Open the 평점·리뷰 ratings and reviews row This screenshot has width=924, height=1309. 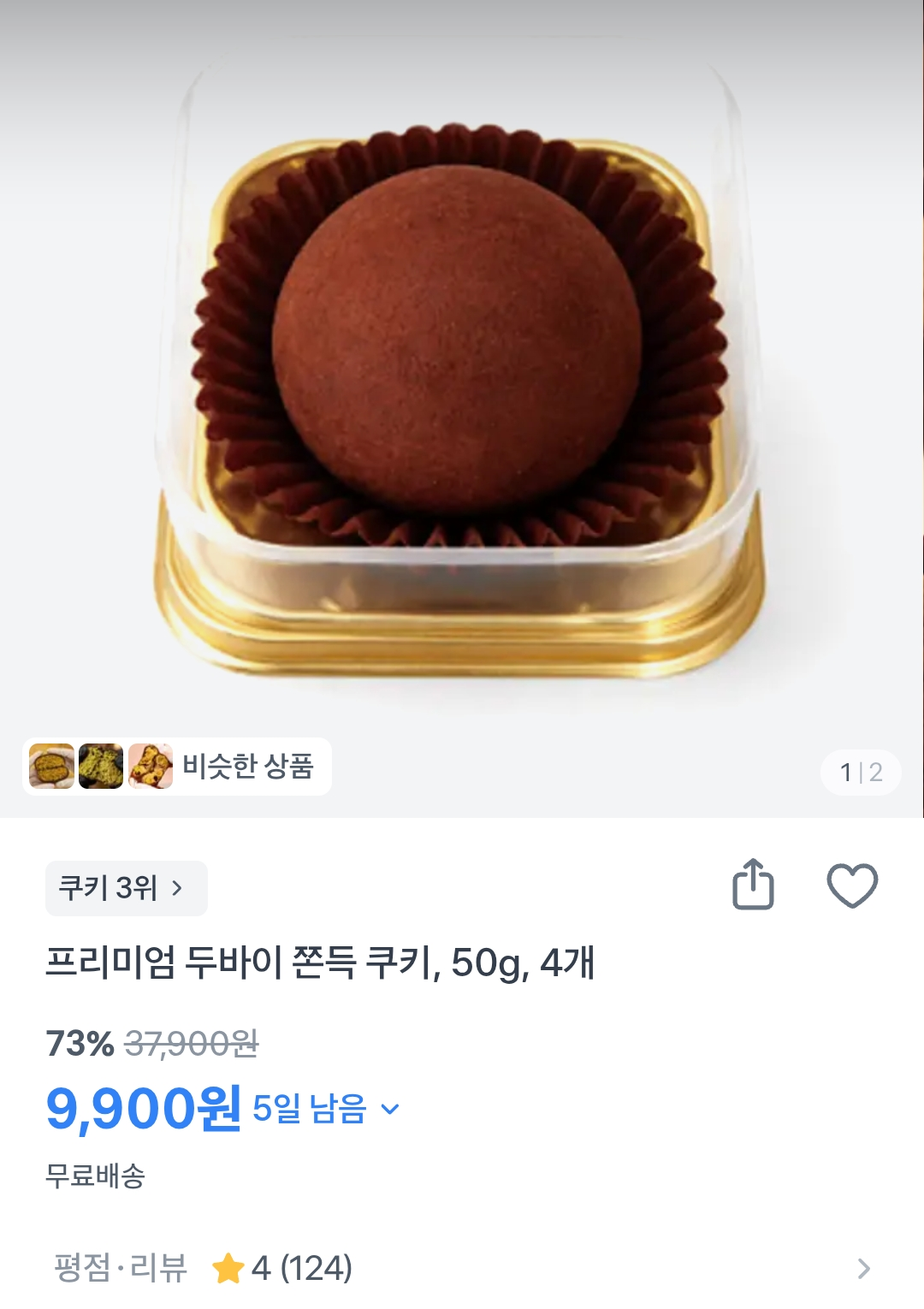coord(462,1268)
